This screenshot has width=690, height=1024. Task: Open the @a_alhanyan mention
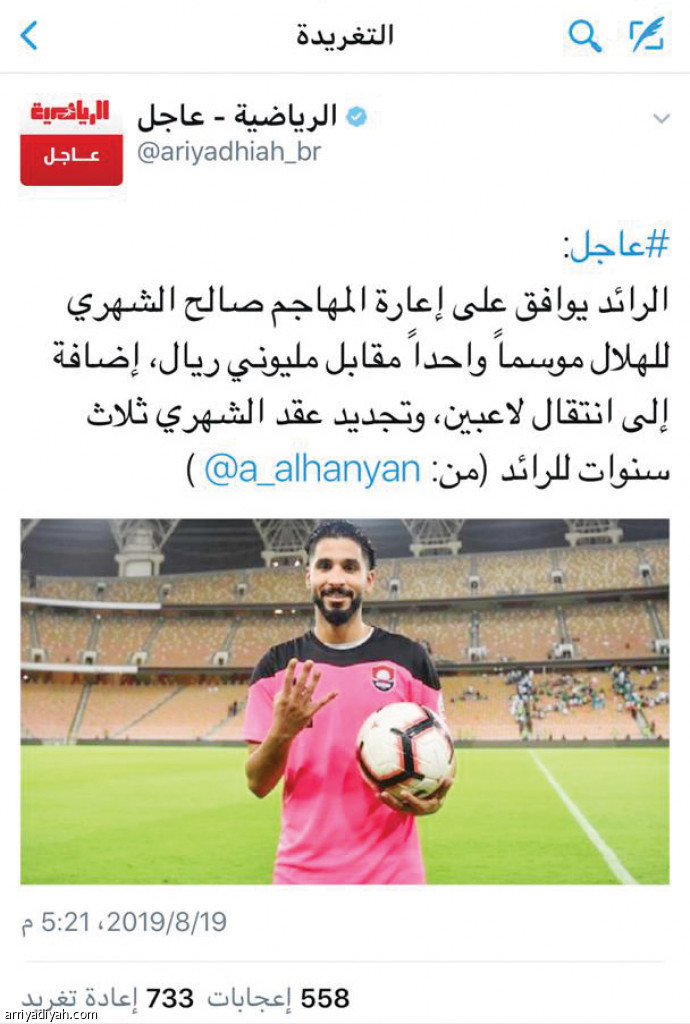click(x=312, y=470)
